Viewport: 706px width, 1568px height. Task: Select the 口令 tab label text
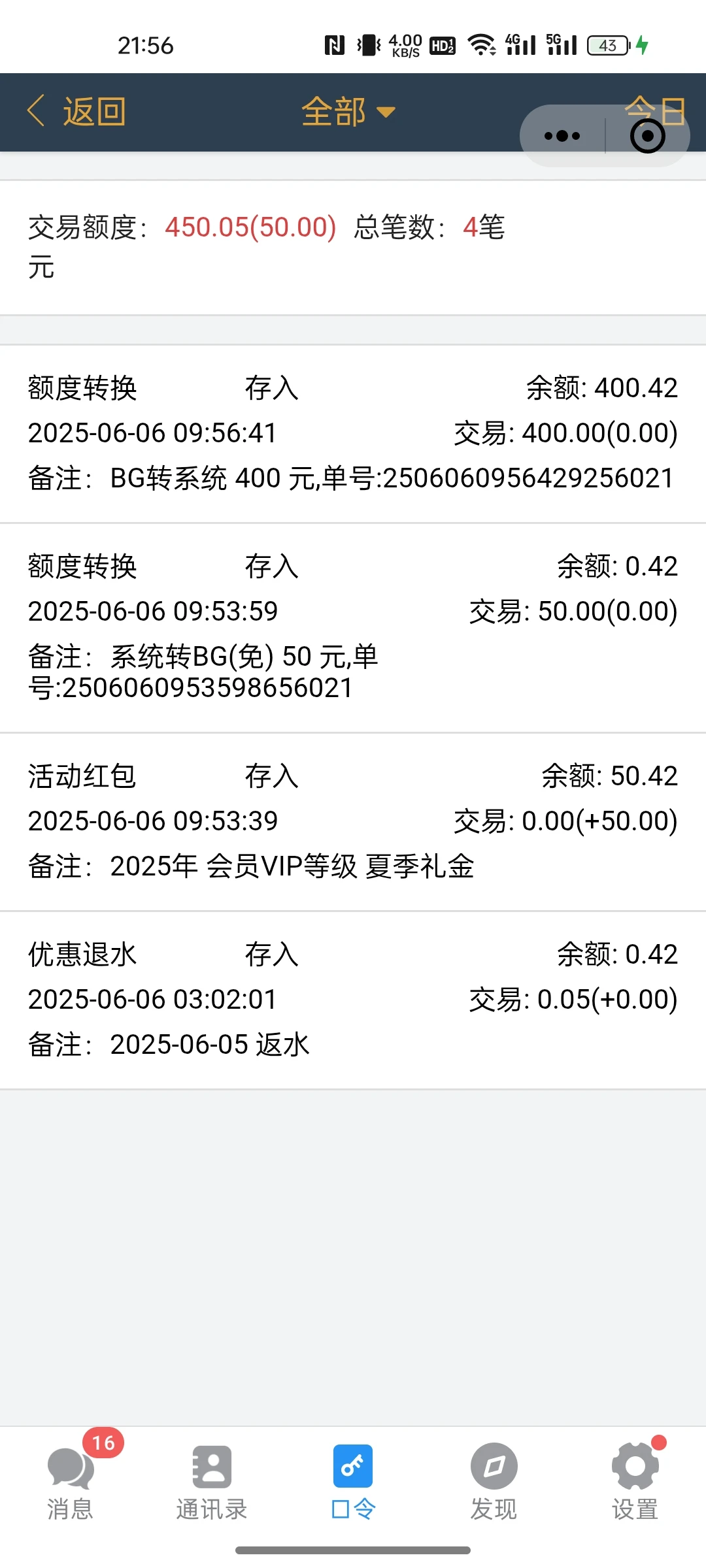click(352, 1509)
